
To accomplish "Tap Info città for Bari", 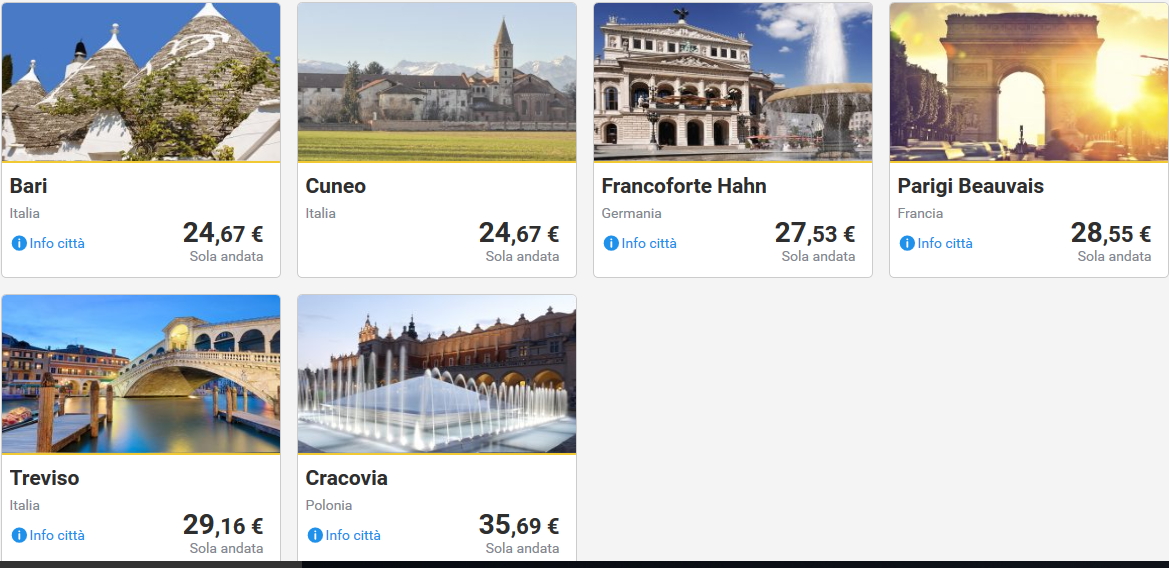I will tap(49, 243).
